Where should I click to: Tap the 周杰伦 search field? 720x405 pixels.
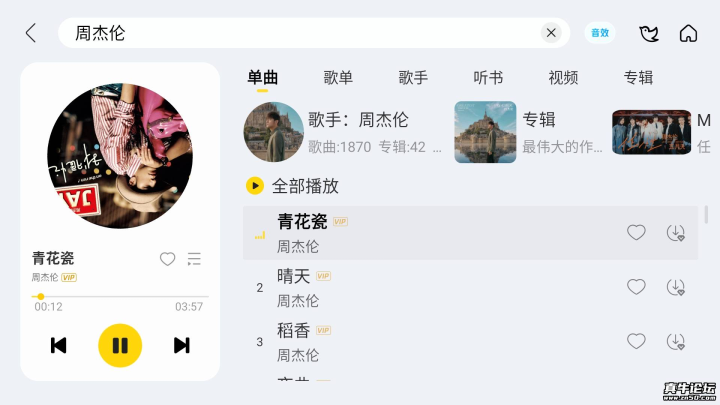tap(300, 33)
